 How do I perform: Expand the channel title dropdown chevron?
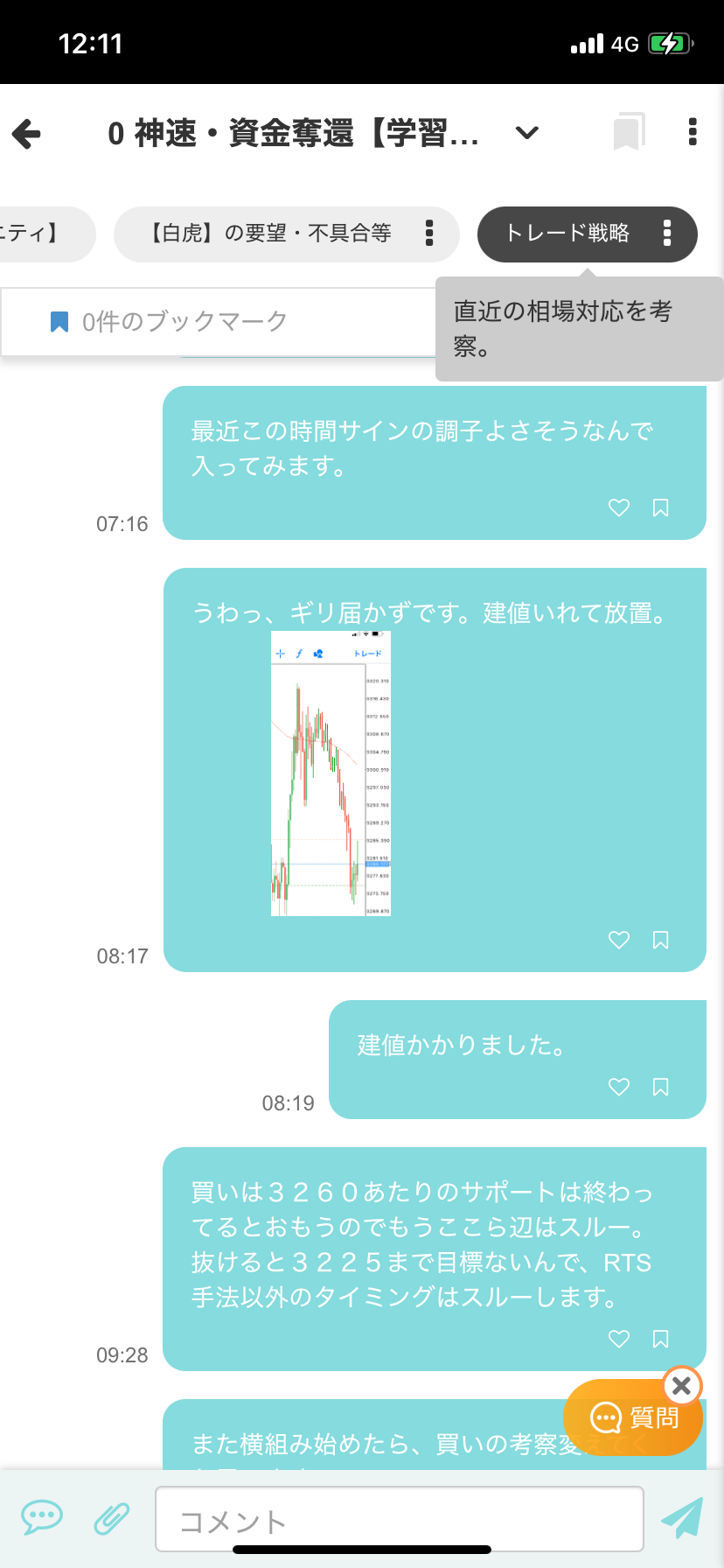tap(526, 133)
